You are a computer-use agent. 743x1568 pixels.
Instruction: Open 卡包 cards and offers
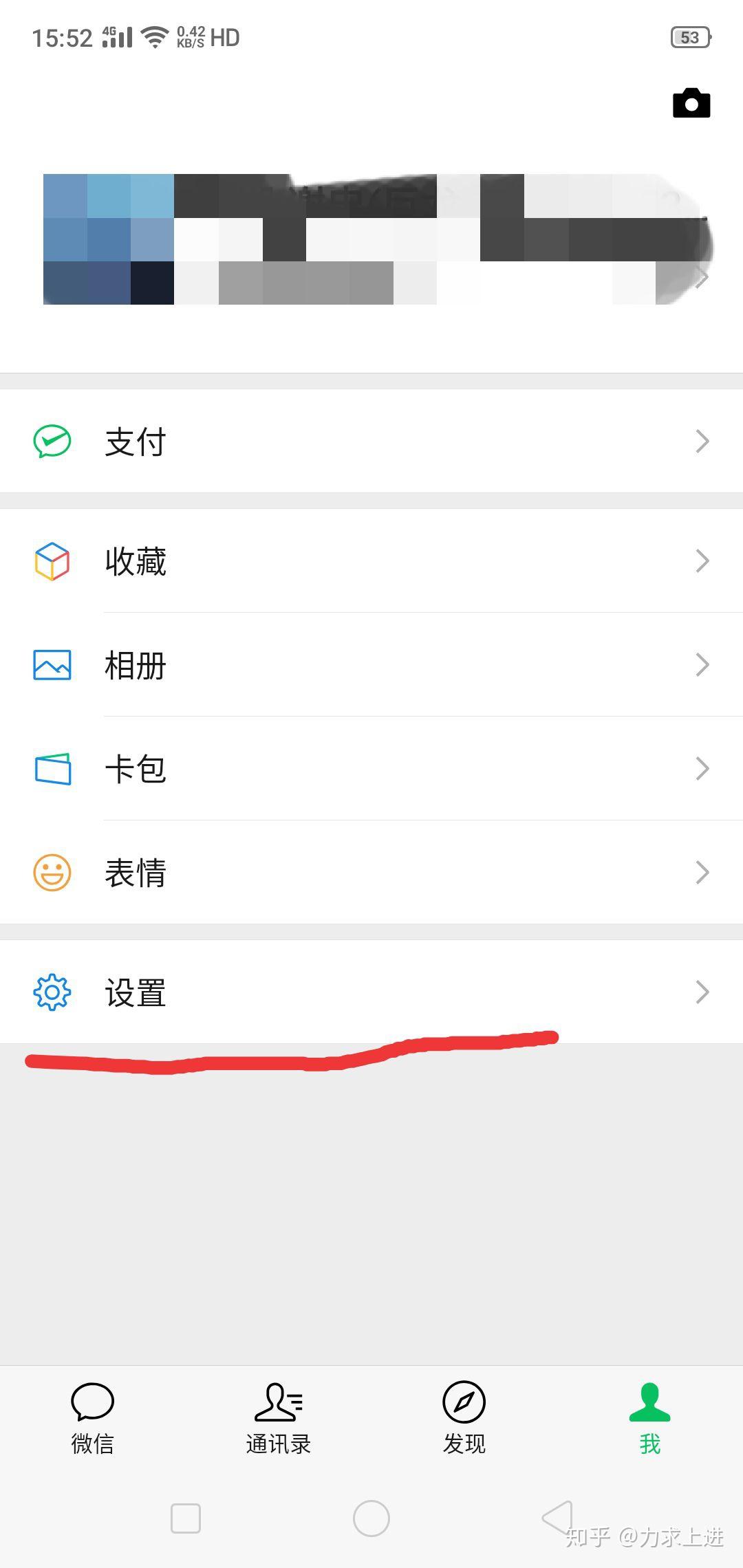(371, 768)
